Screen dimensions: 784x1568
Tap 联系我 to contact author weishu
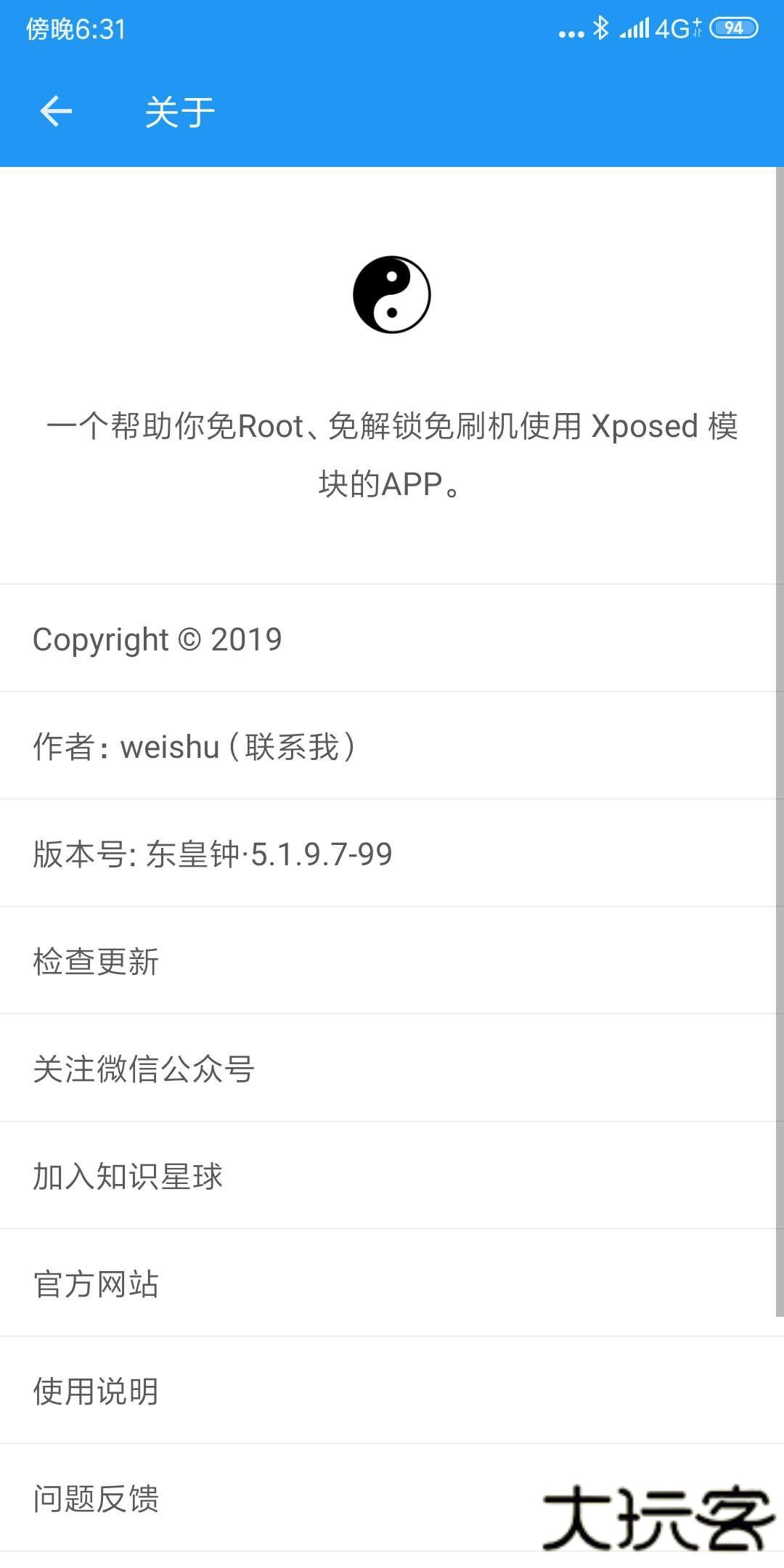click(290, 746)
